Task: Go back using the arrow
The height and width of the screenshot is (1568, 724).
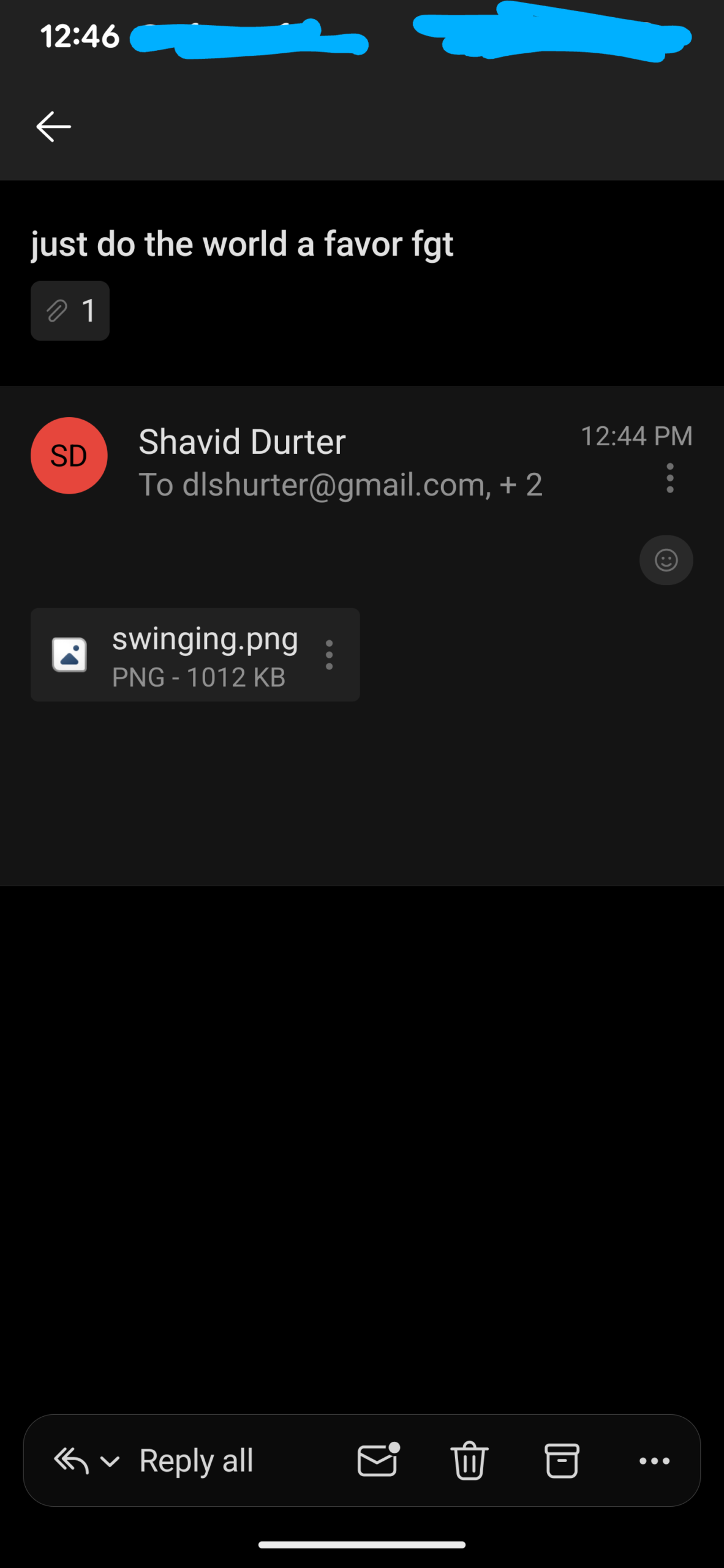Action: coord(54,127)
